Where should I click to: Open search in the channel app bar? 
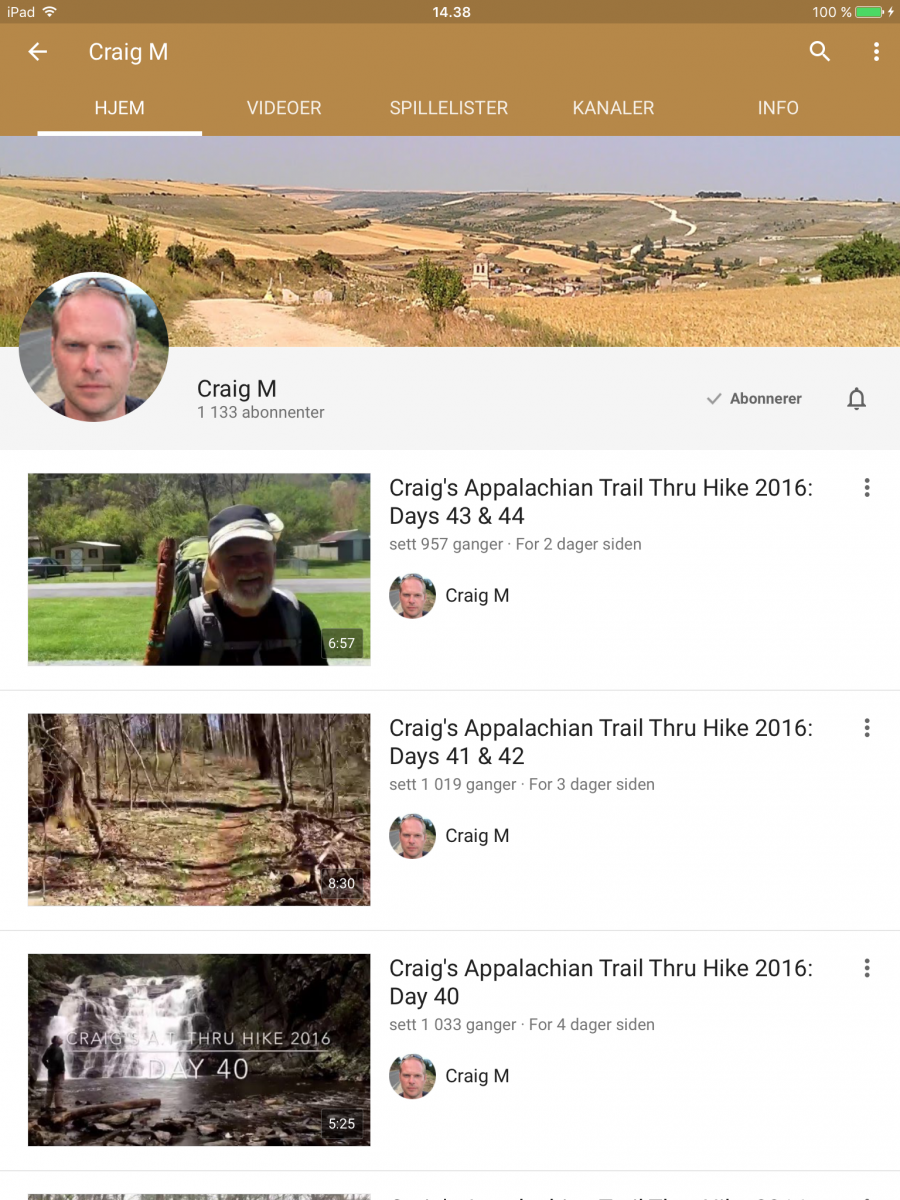click(819, 52)
